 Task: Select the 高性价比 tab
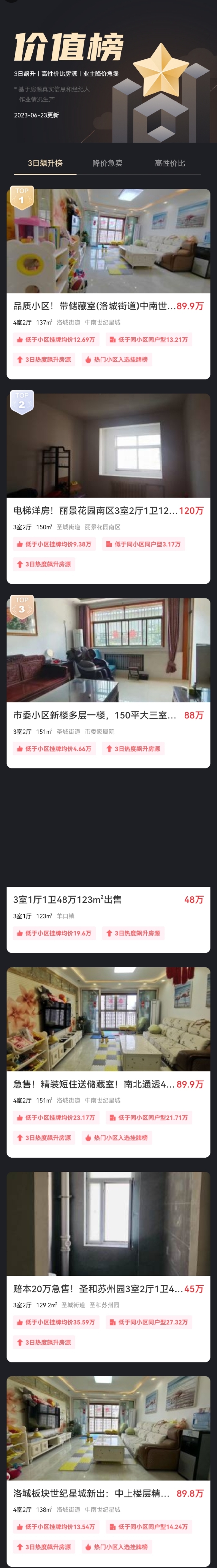point(170,163)
